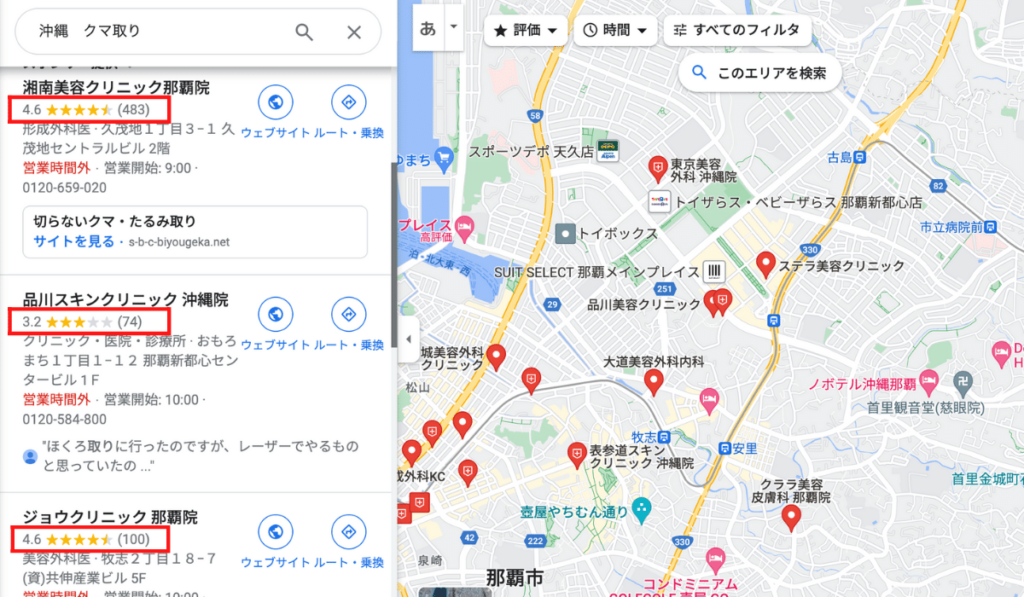The height and width of the screenshot is (597, 1024).
Task: Open すべてのフィルタ all filters
Action: point(737,30)
